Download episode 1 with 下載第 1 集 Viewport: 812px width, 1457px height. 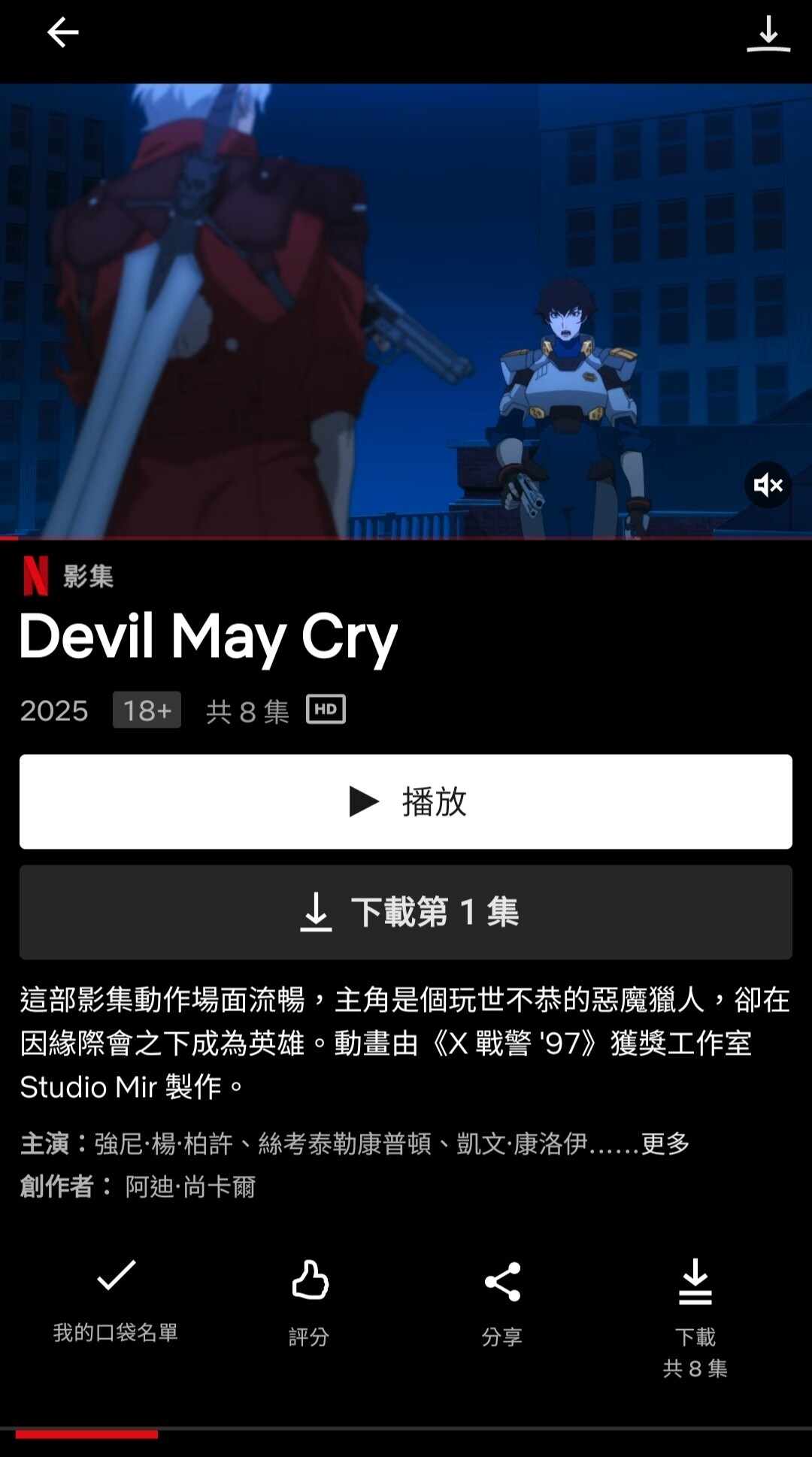click(406, 912)
